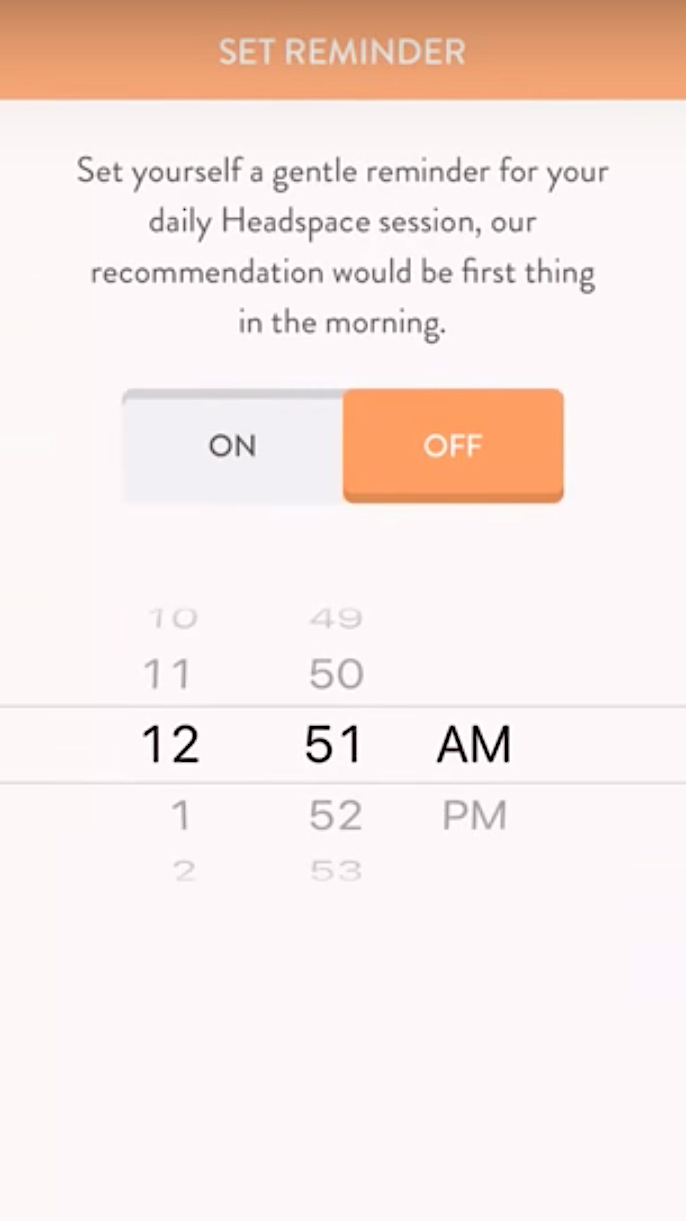This screenshot has width=686, height=1221.
Task: Pick hour 11 in the time picker
Action: 168,675
